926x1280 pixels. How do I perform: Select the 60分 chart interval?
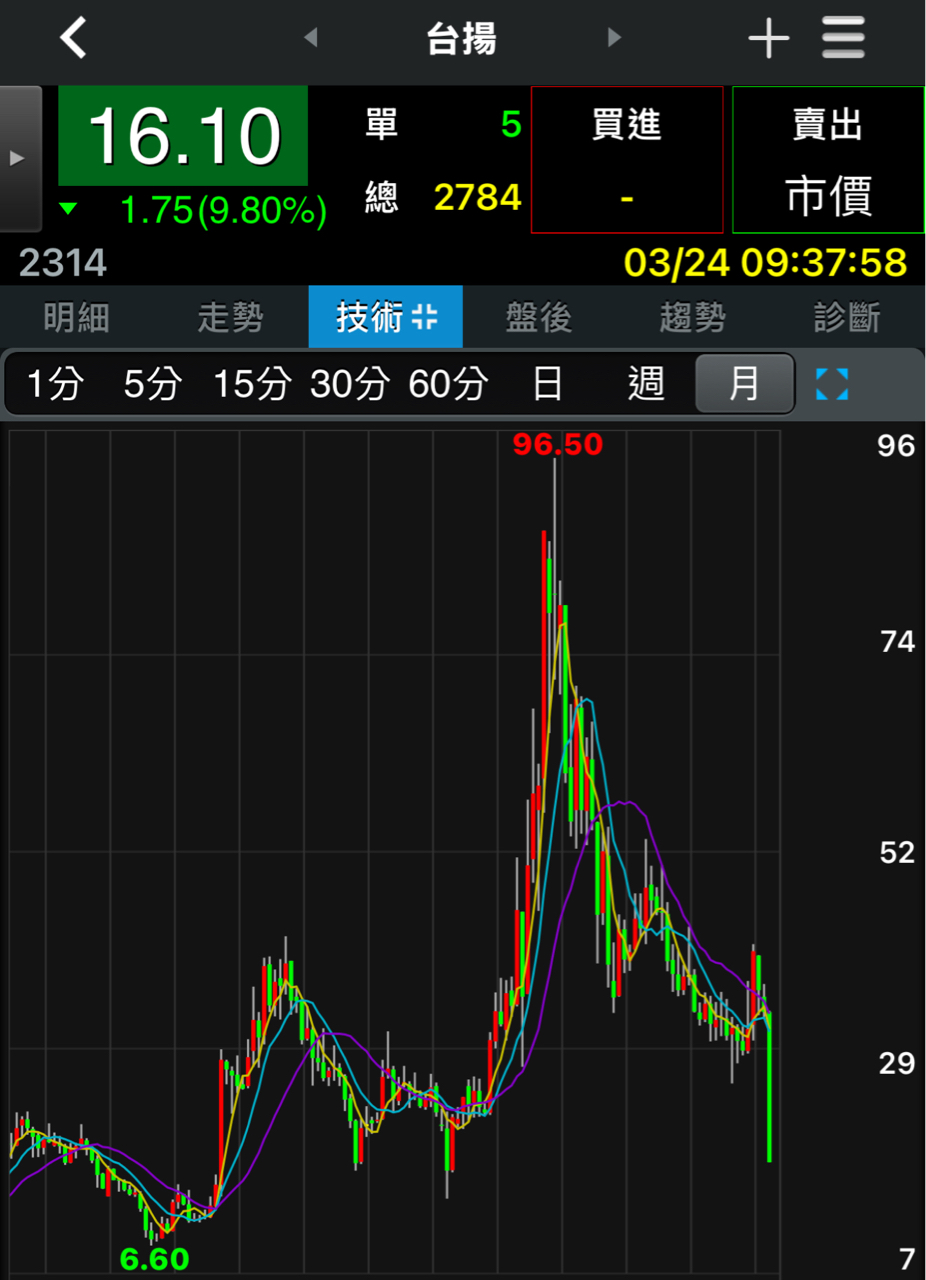pos(448,383)
